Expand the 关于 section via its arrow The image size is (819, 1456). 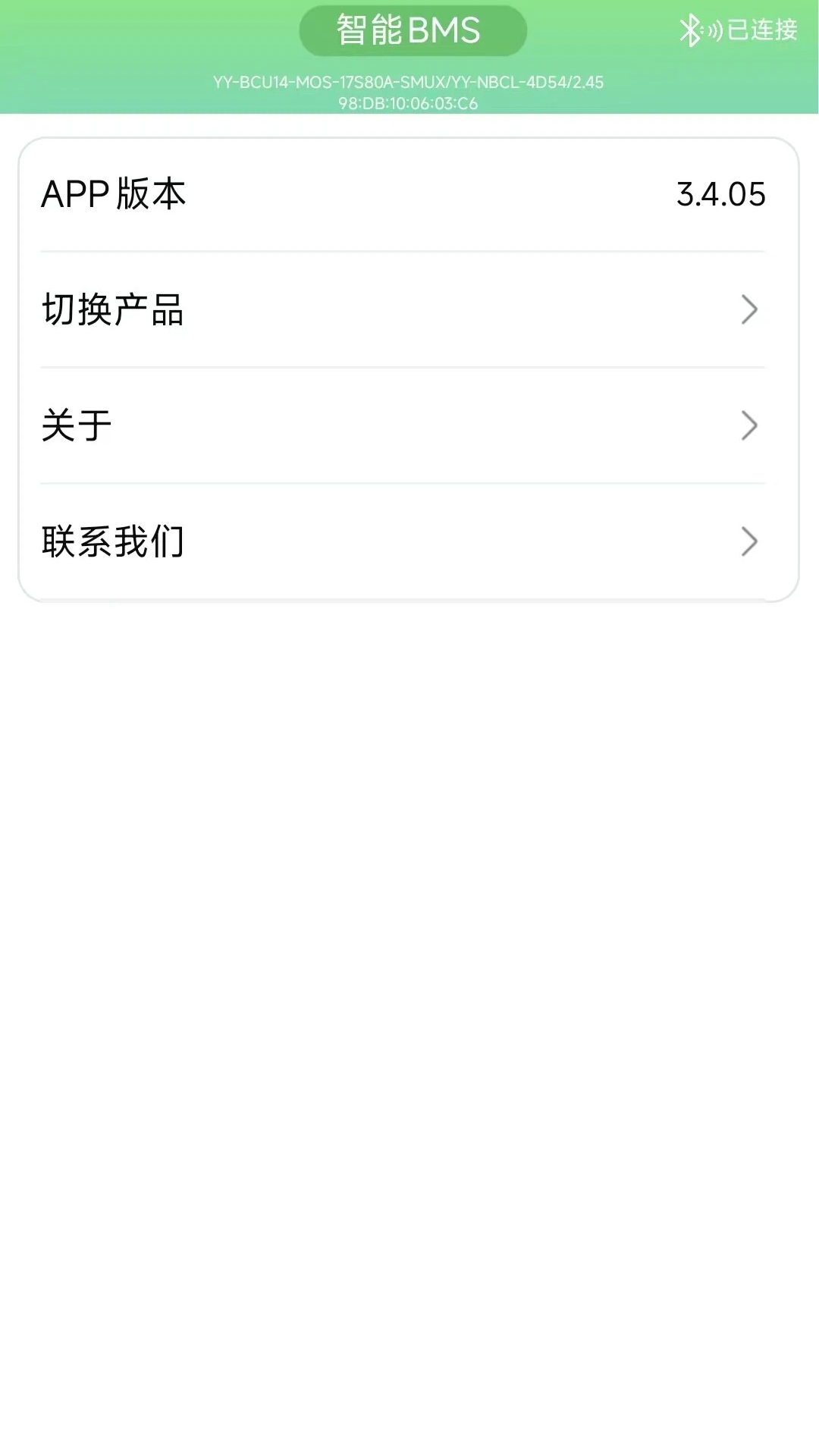[x=749, y=425]
